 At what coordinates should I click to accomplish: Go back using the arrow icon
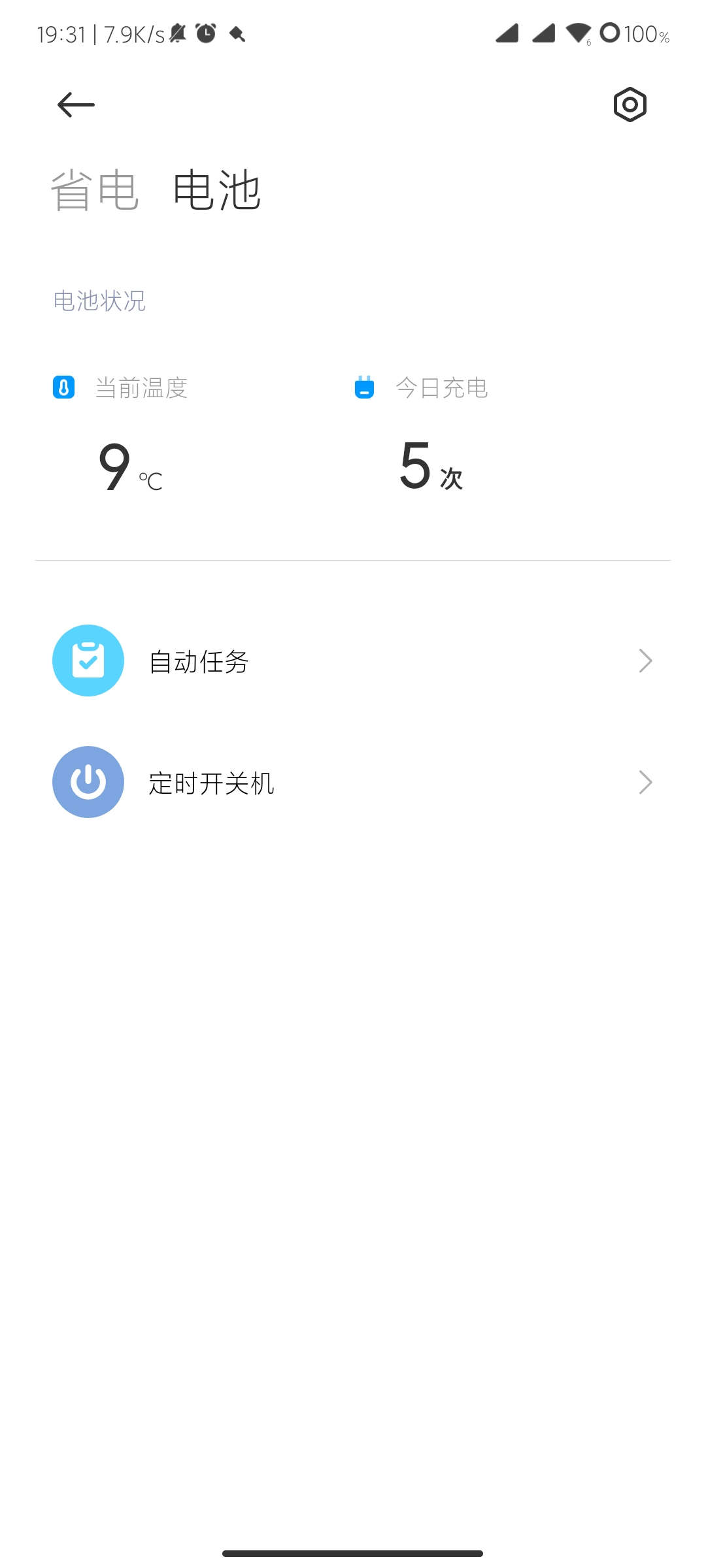click(x=76, y=105)
